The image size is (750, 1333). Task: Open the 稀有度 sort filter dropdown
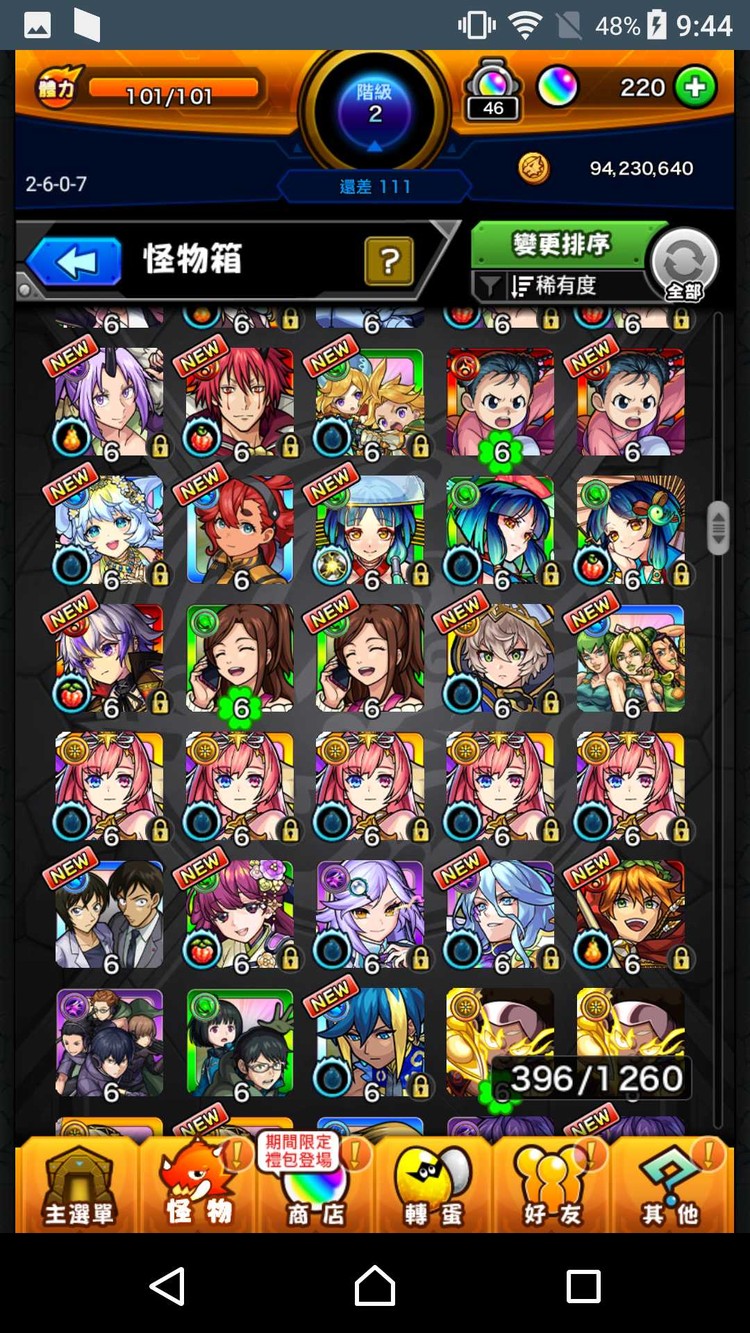pyautogui.click(x=558, y=286)
